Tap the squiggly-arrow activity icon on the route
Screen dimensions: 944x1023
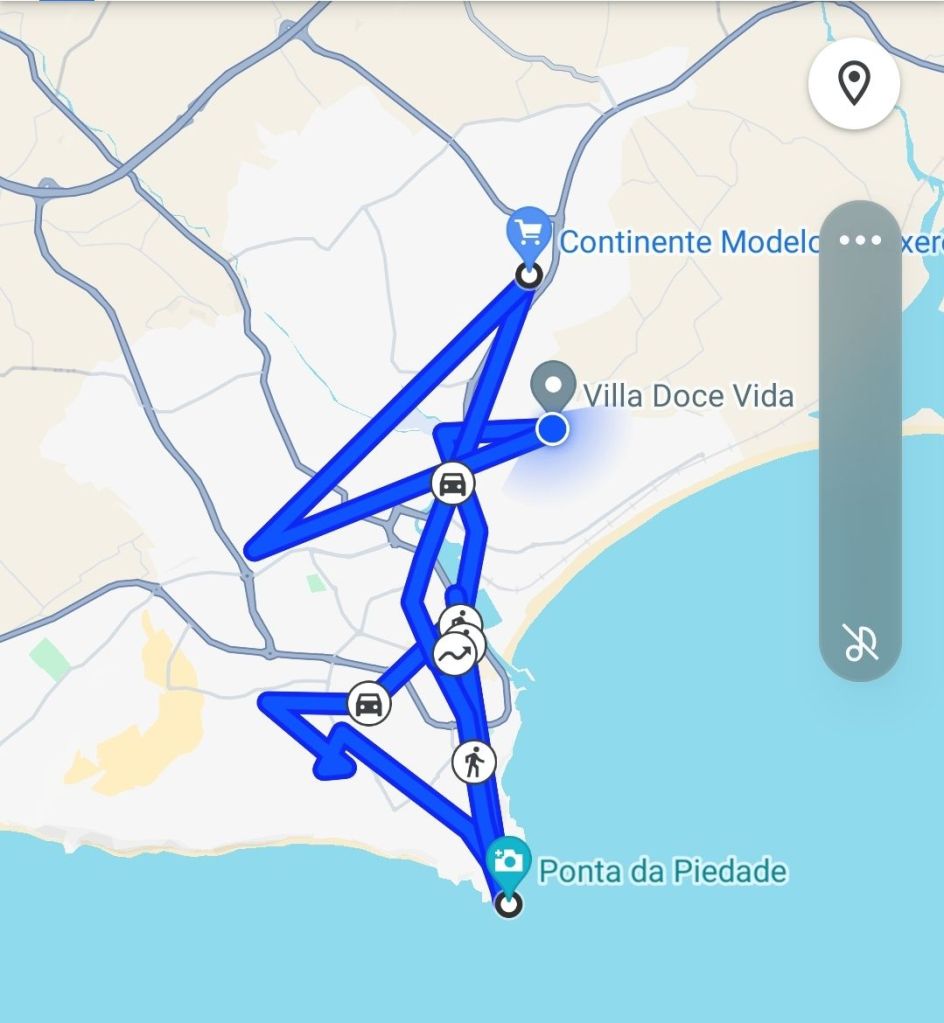point(455,654)
